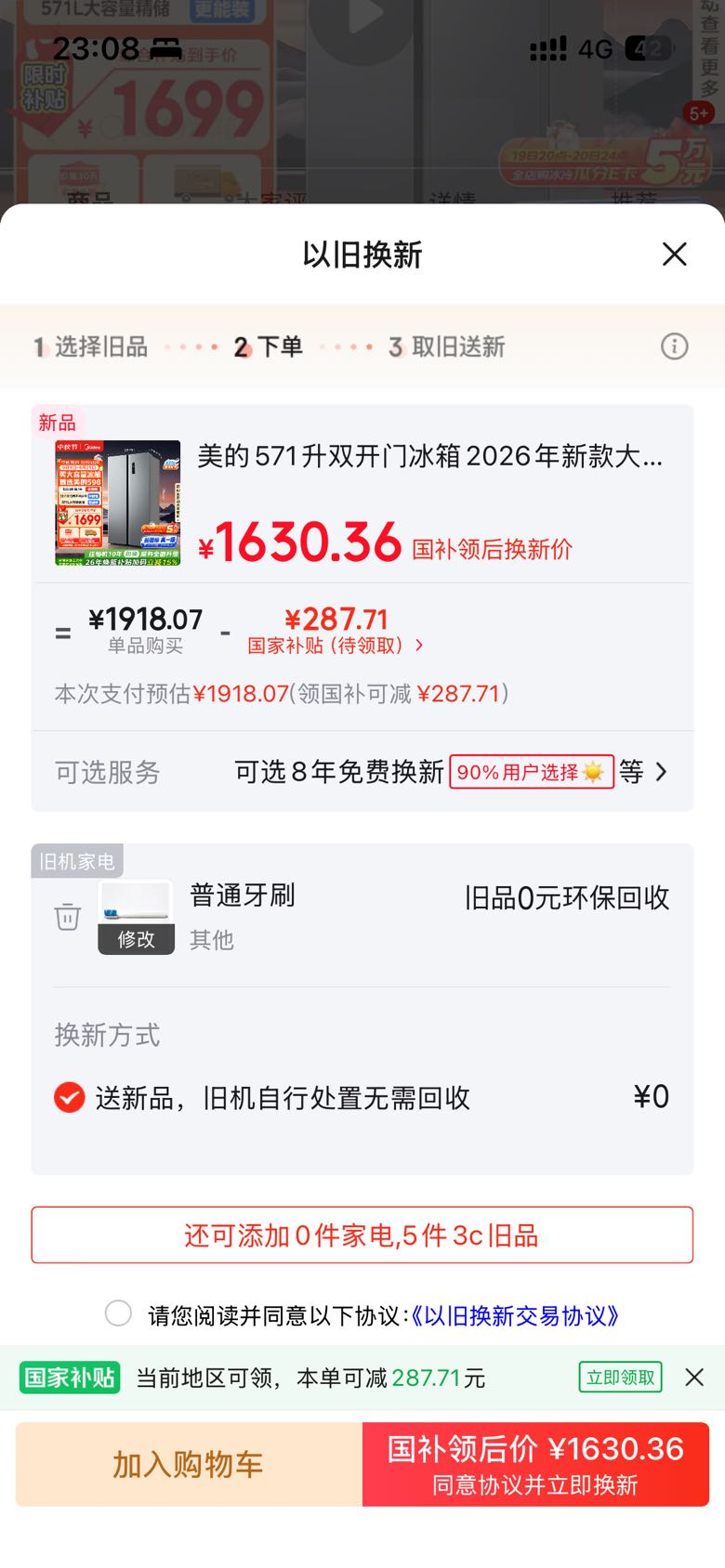Expand 可选服务 options
The width and height of the screenshot is (725, 1568).
point(362,772)
